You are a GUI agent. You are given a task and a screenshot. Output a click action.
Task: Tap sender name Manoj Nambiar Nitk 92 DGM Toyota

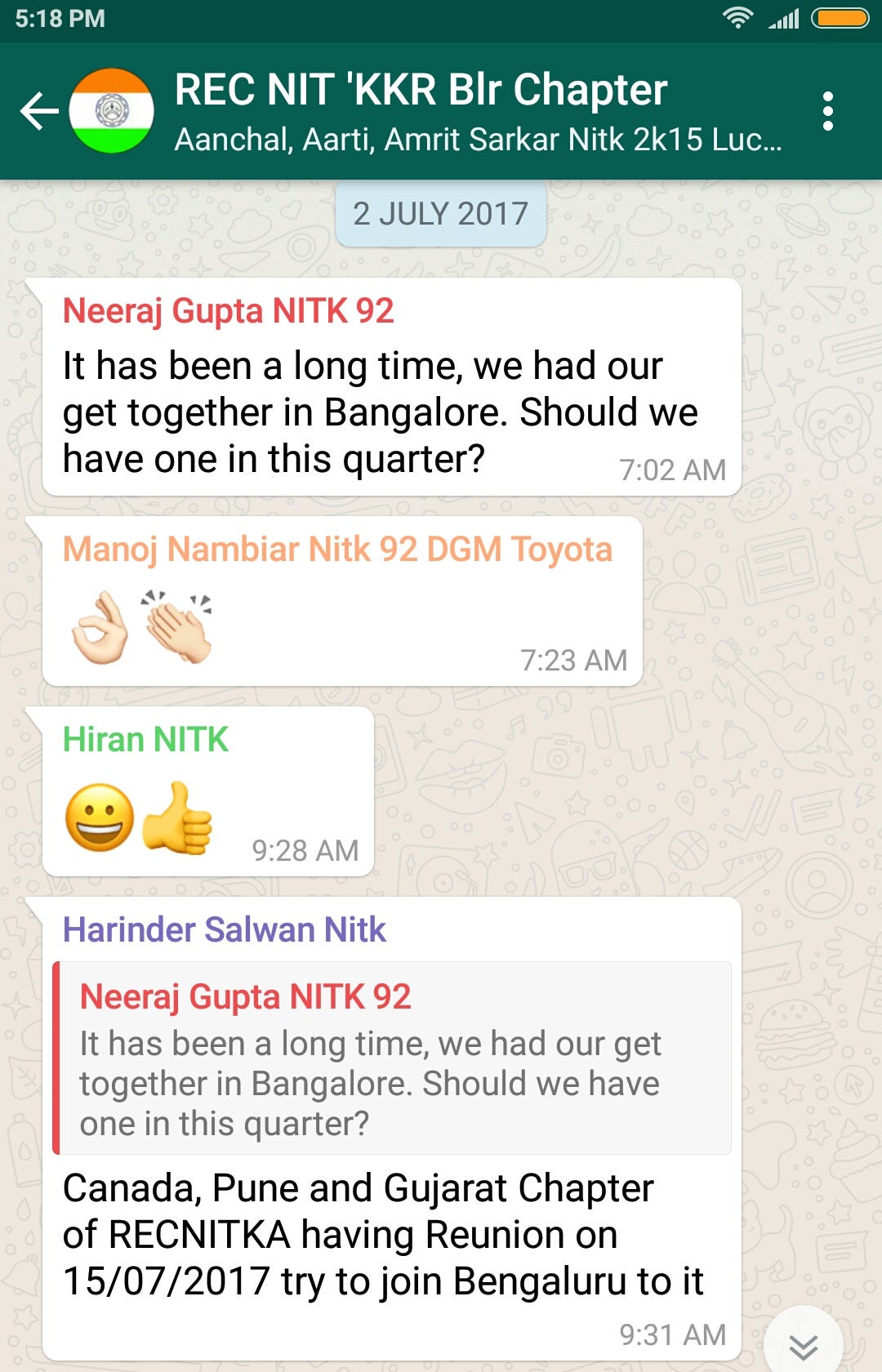click(337, 550)
